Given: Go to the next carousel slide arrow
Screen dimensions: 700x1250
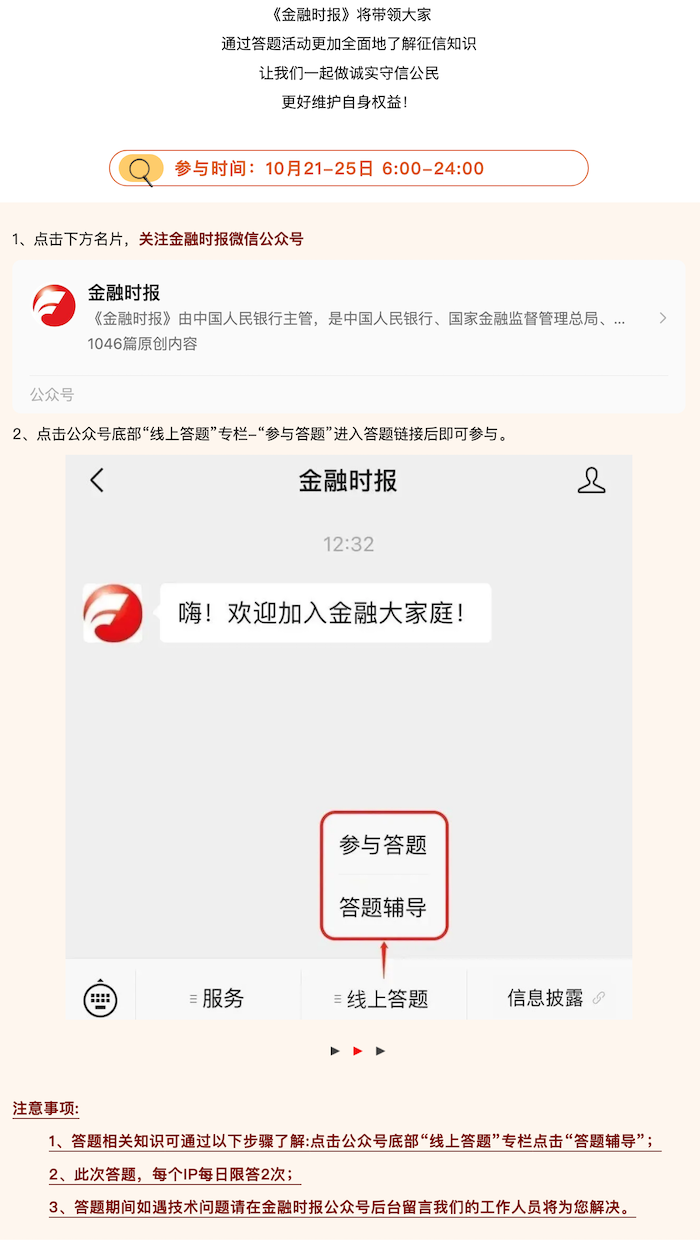Looking at the screenshot, I should tap(380, 1051).
